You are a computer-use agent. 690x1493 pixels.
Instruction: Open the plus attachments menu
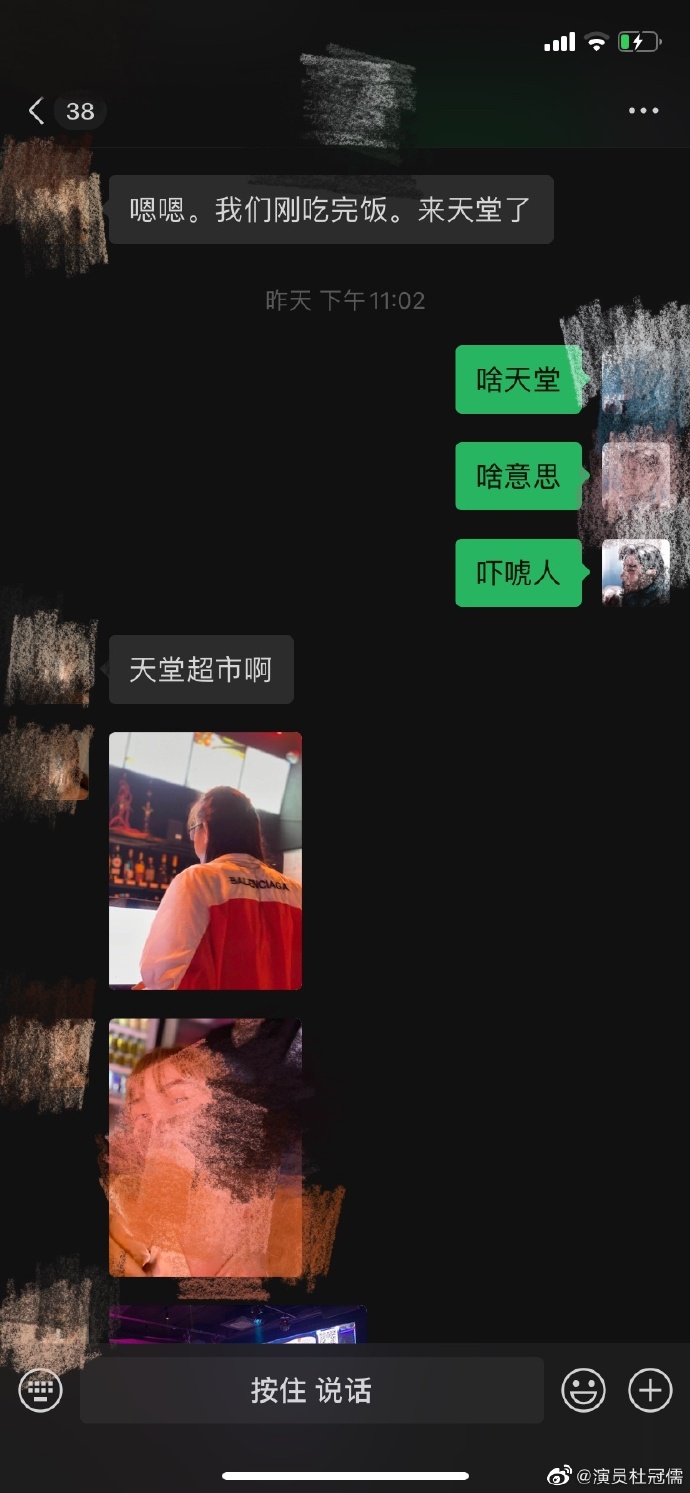pyautogui.click(x=650, y=1390)
